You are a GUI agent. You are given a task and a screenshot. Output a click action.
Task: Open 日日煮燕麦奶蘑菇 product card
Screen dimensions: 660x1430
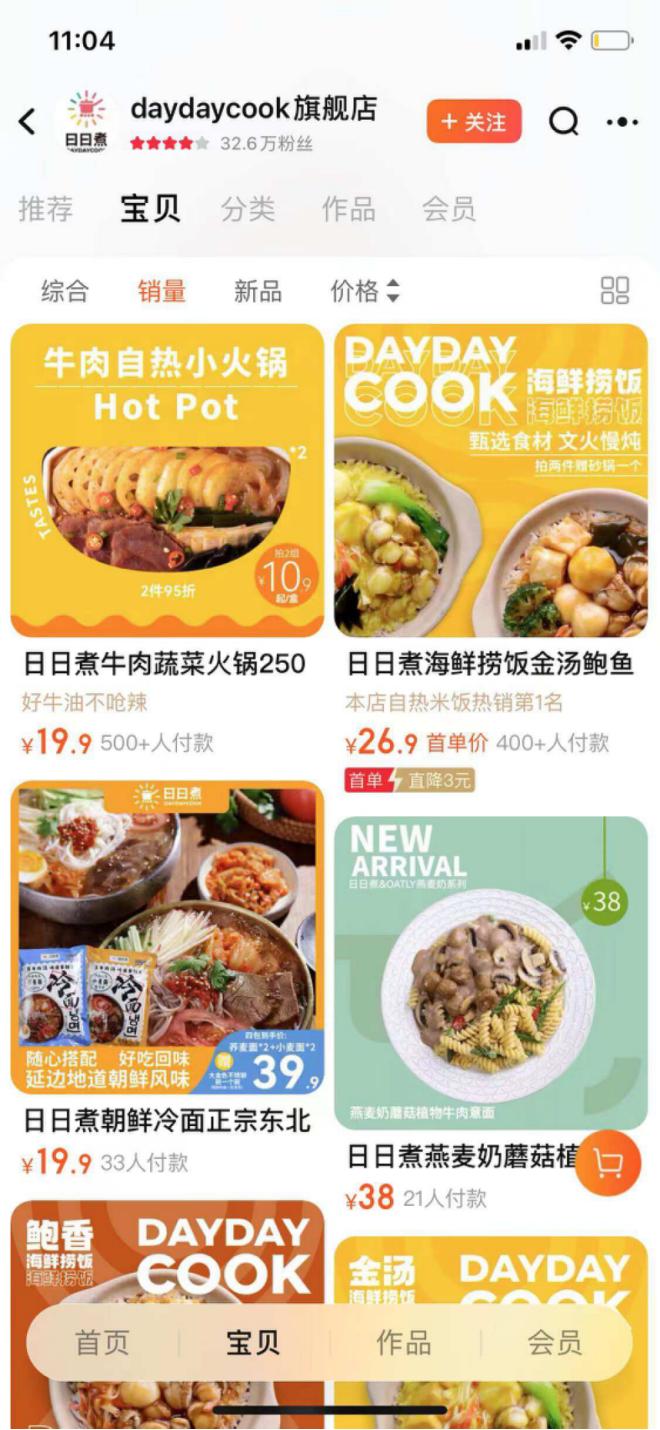pos(491,1016)
